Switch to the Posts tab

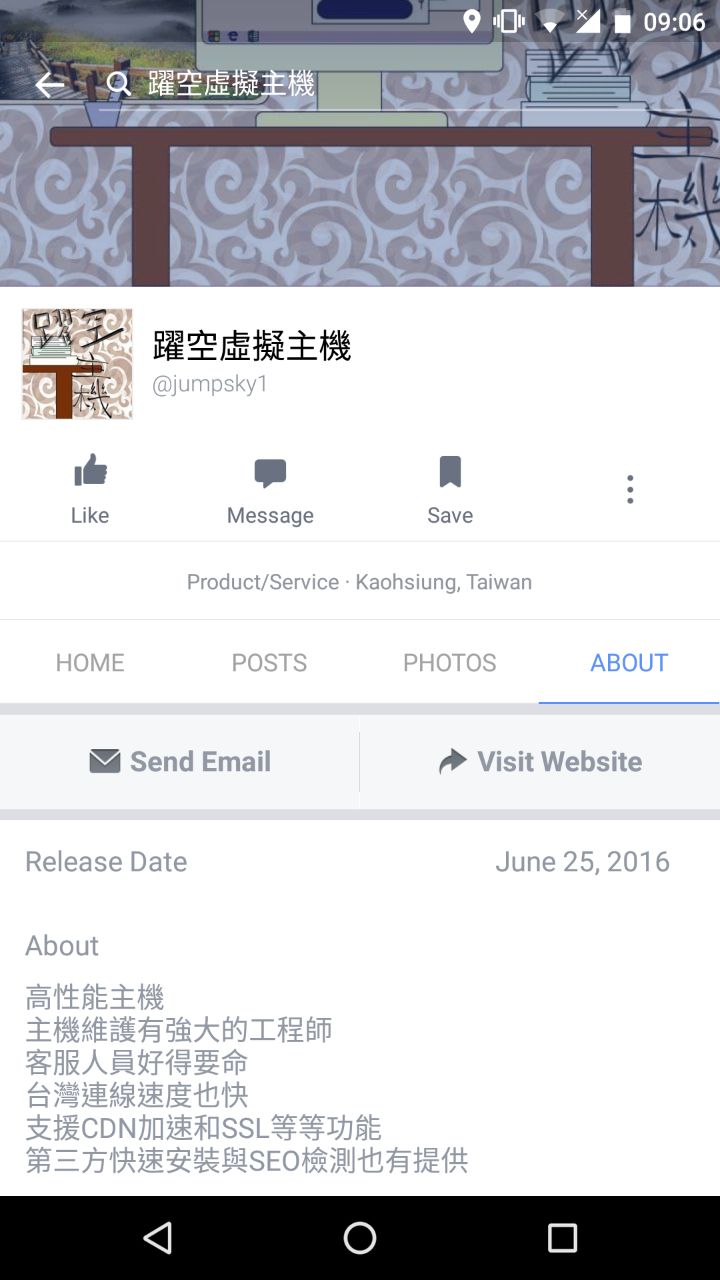tap(269, 662)
